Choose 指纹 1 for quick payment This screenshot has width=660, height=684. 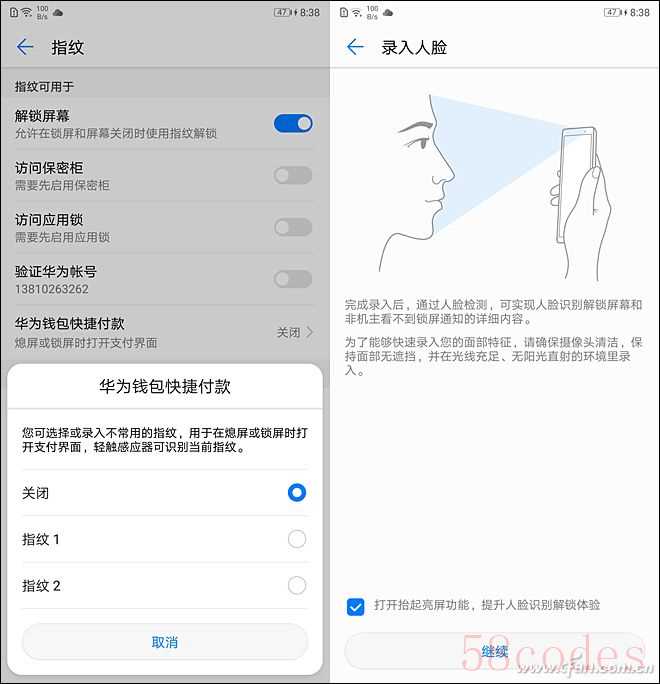point(296,539)
